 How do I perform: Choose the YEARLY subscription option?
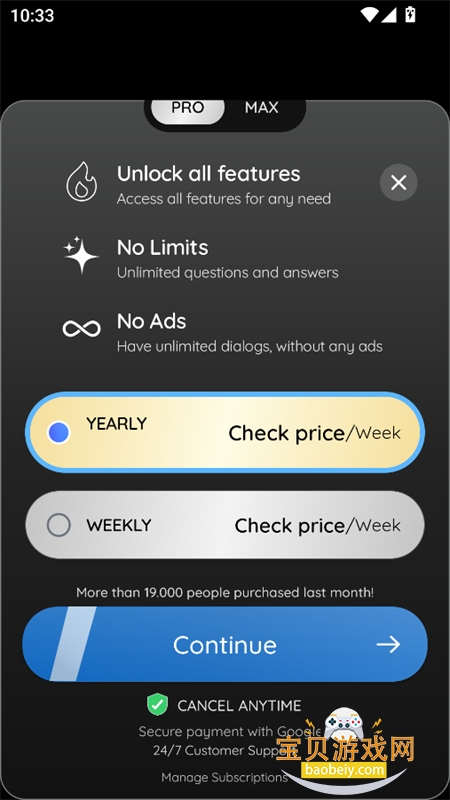tap(225, 433)
